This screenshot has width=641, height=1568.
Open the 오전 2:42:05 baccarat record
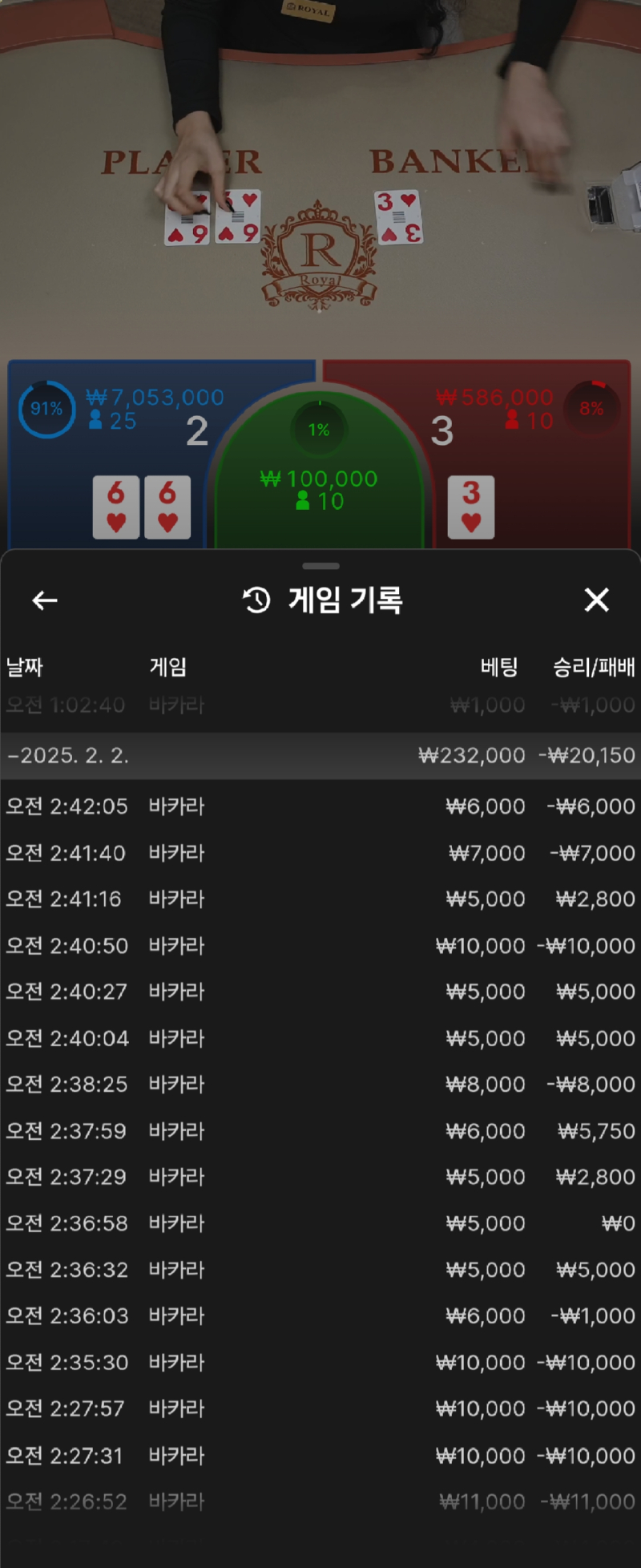[x=320, y=806]
